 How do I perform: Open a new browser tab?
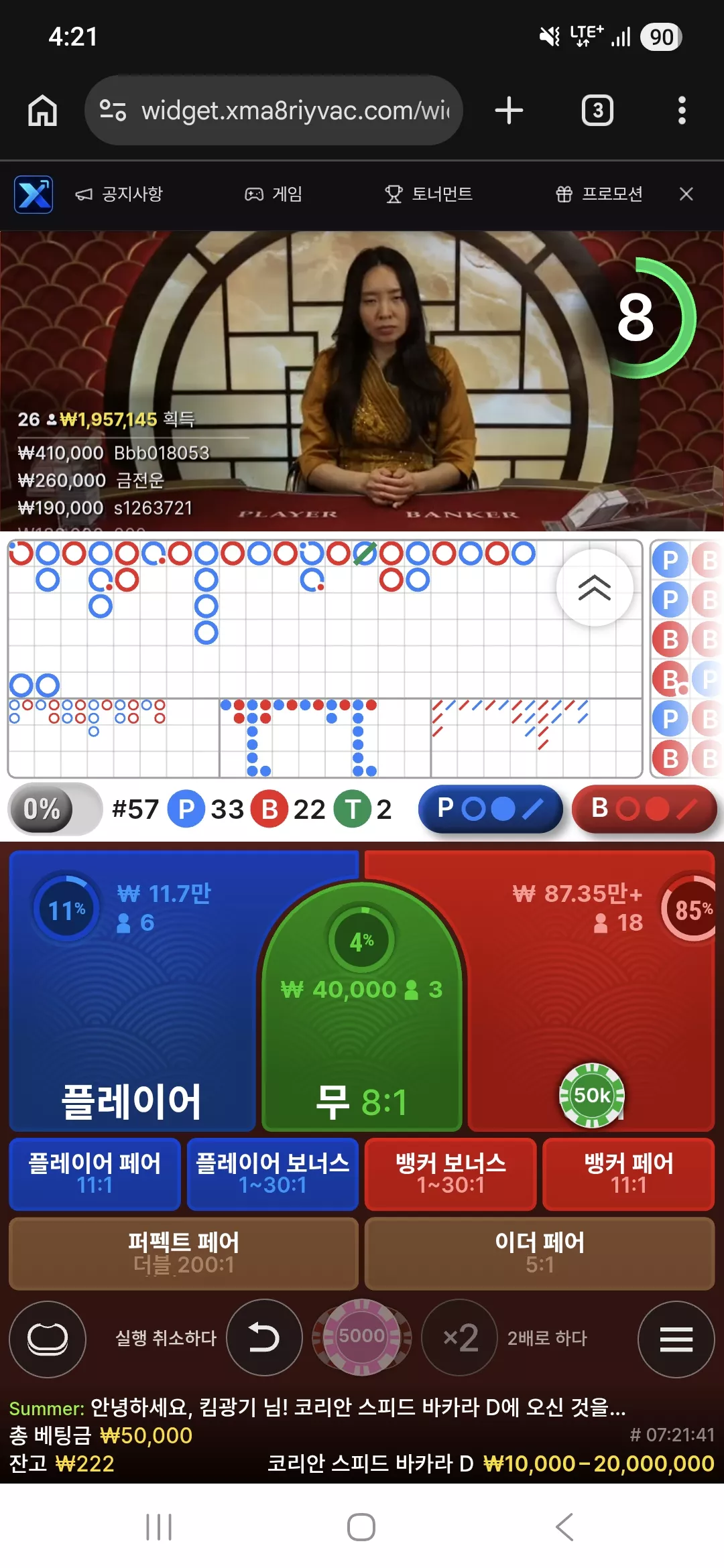pos(509,111)
